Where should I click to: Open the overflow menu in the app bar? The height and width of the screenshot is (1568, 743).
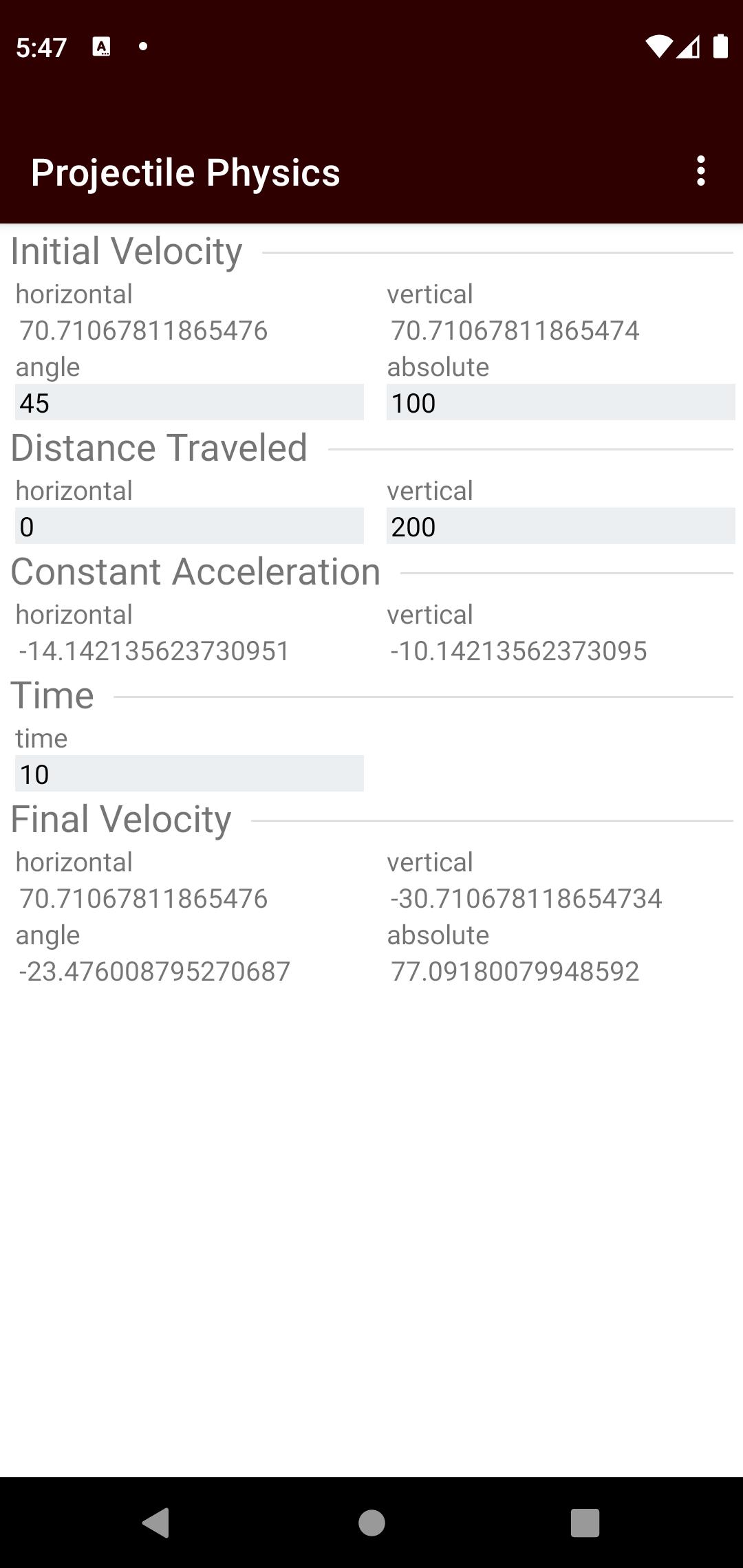coord(700,171)
